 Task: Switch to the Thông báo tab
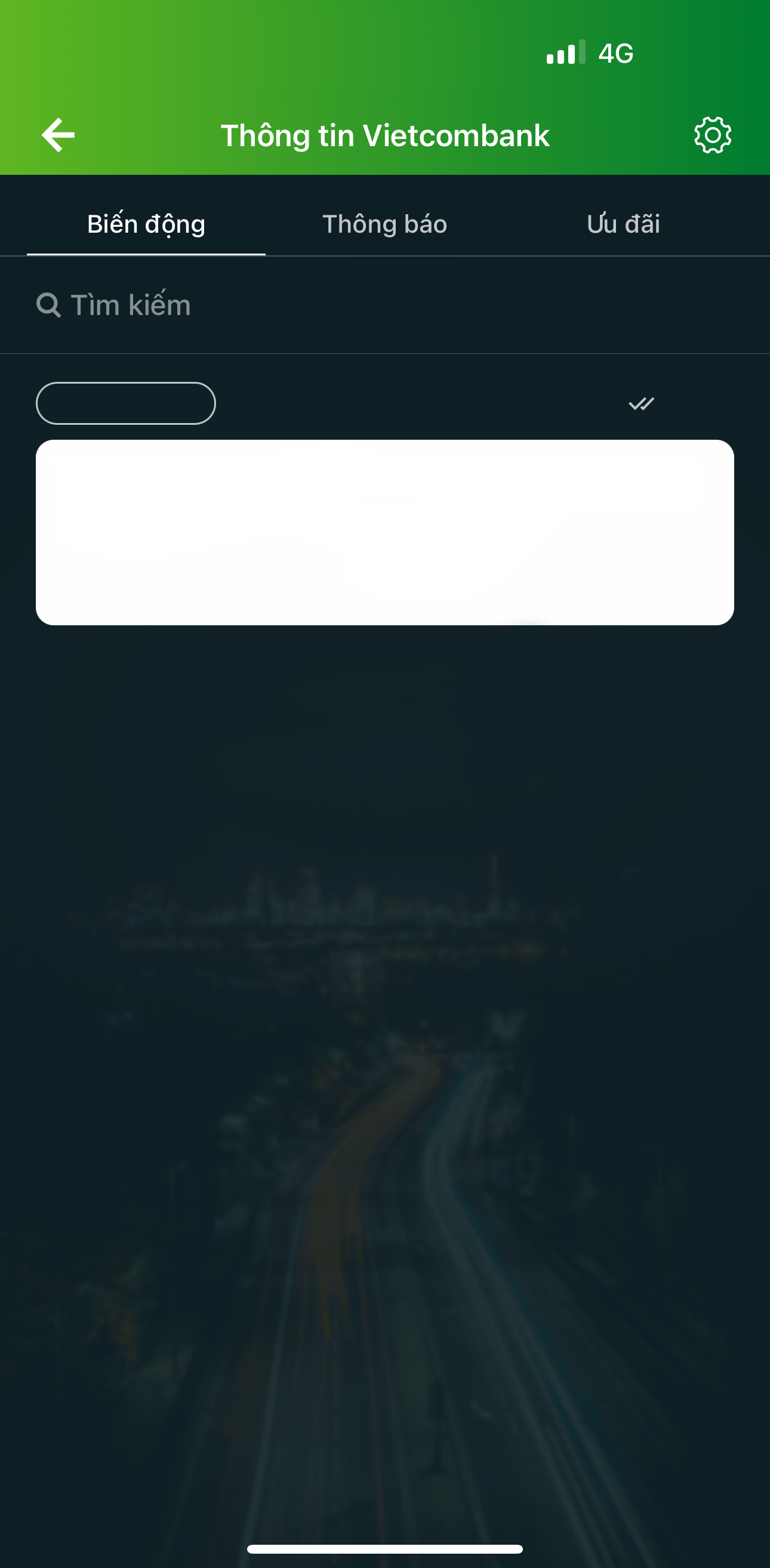point(384,224)
